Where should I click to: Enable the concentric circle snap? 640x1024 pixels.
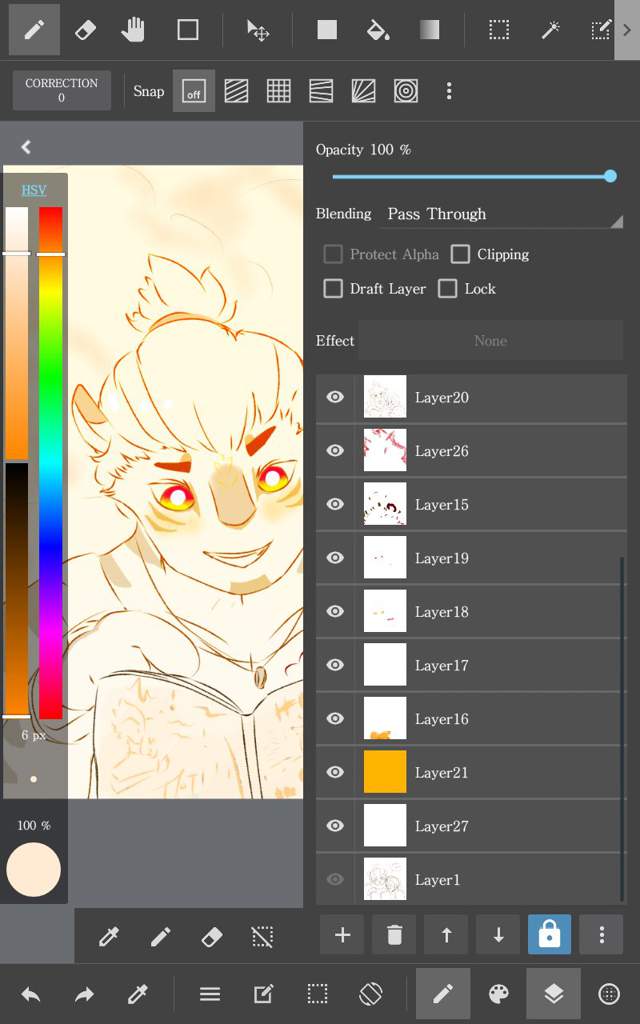click(x=406, y=91)
